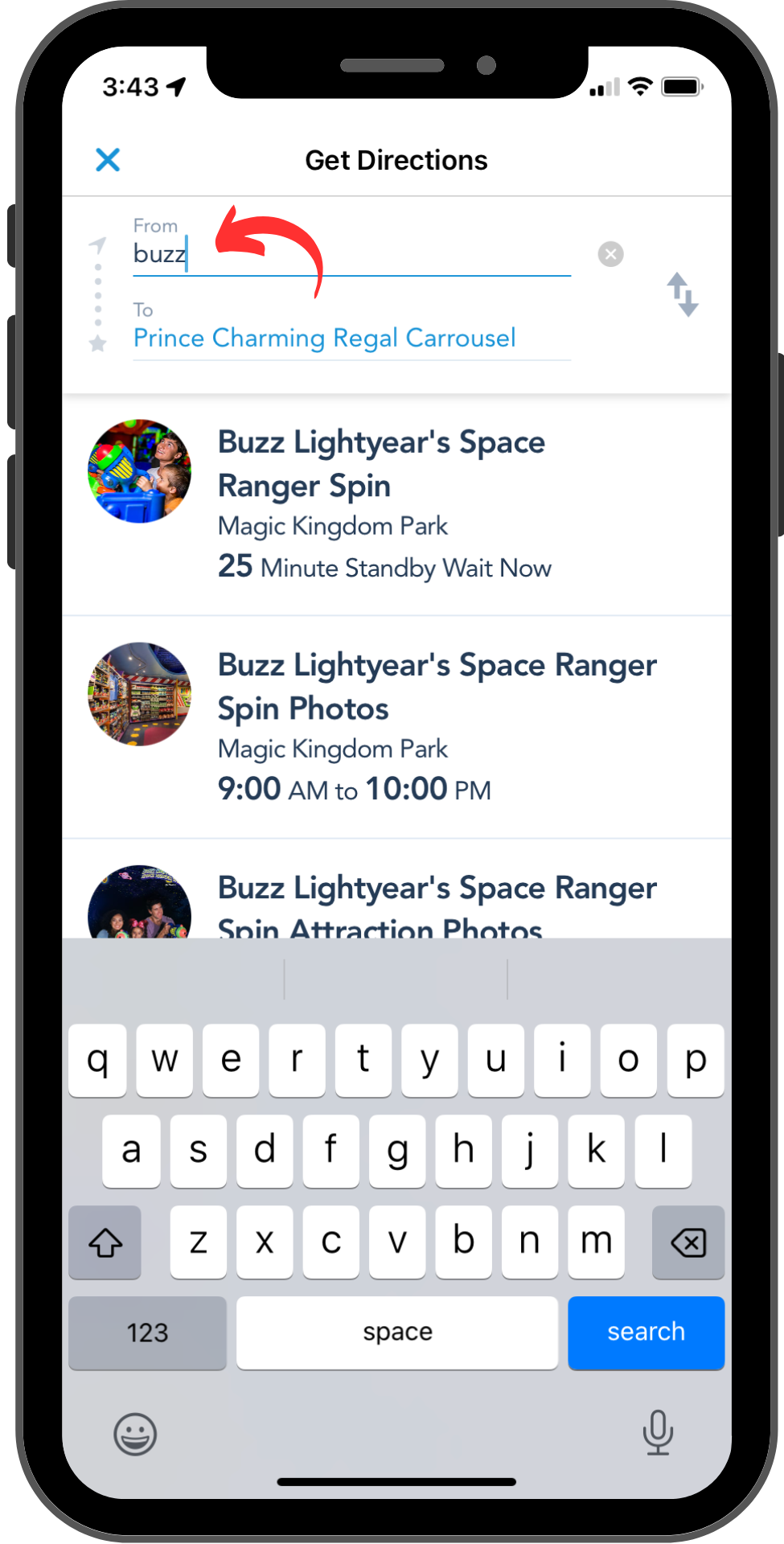Switch keyboard to 123 numbers
This screenshot has height=1544, width=784.
pyautogui.click(x=147, y=1333)
